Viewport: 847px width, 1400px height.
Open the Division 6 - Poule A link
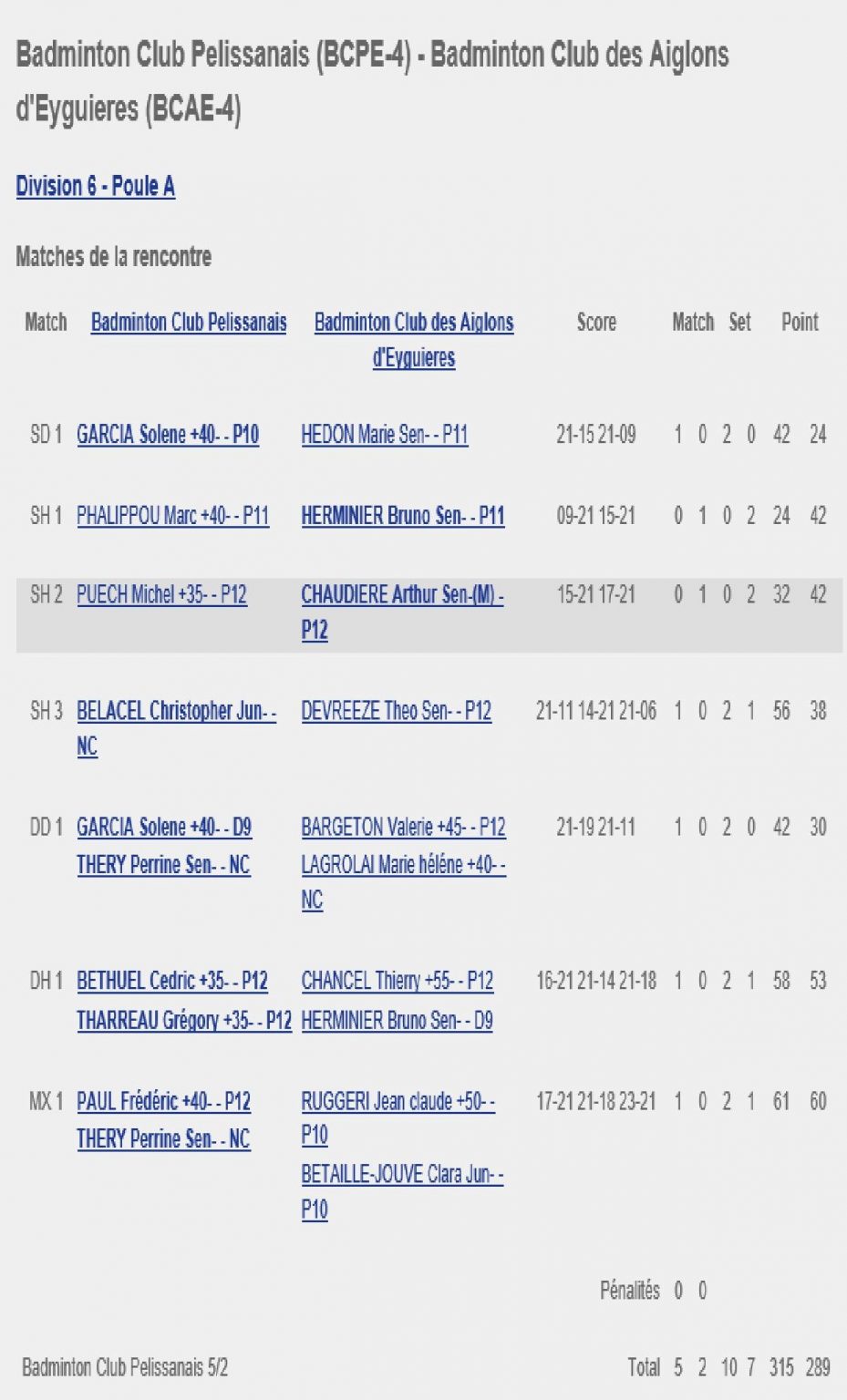[96, 186]
